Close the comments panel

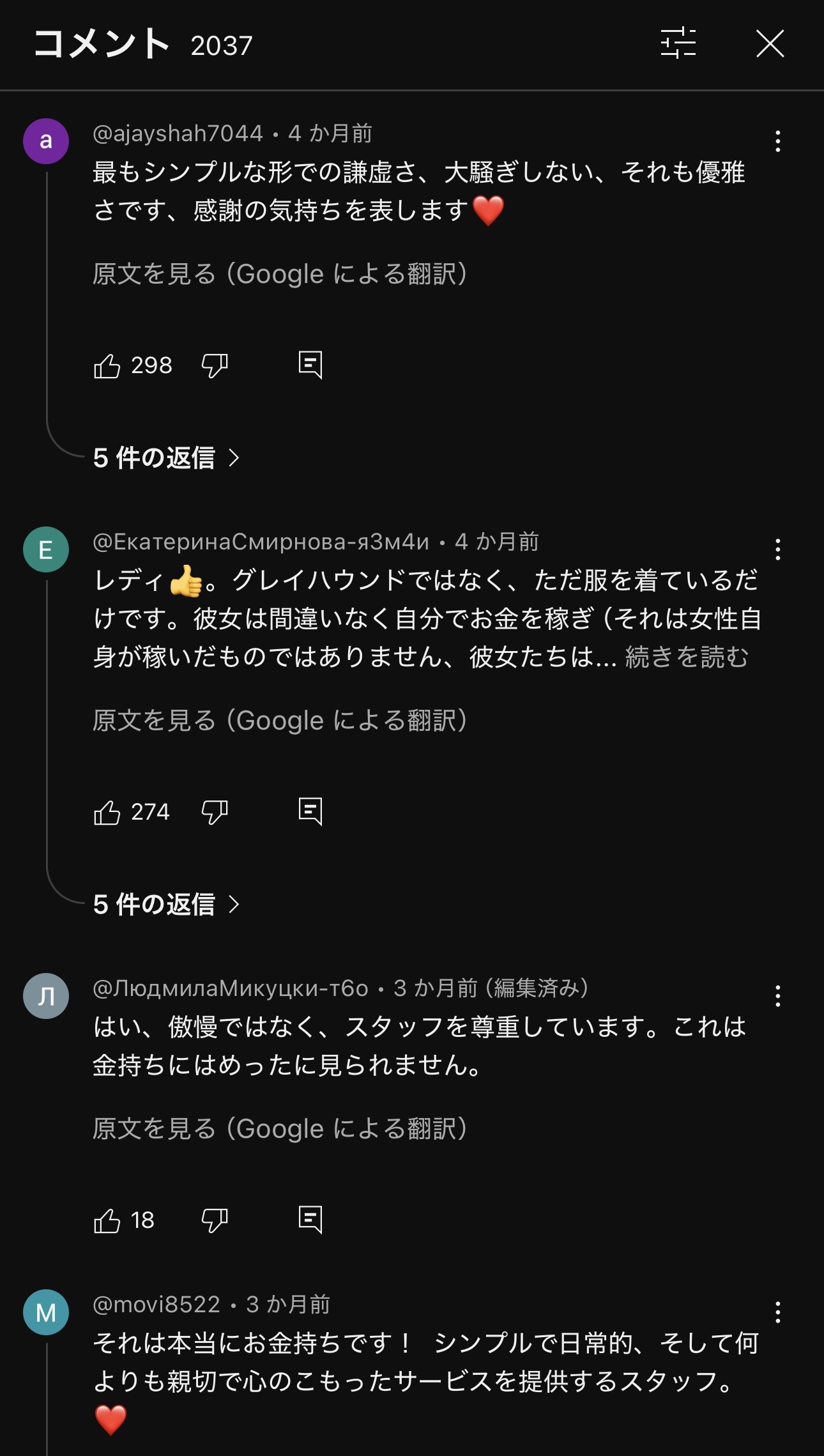(770, 44)
